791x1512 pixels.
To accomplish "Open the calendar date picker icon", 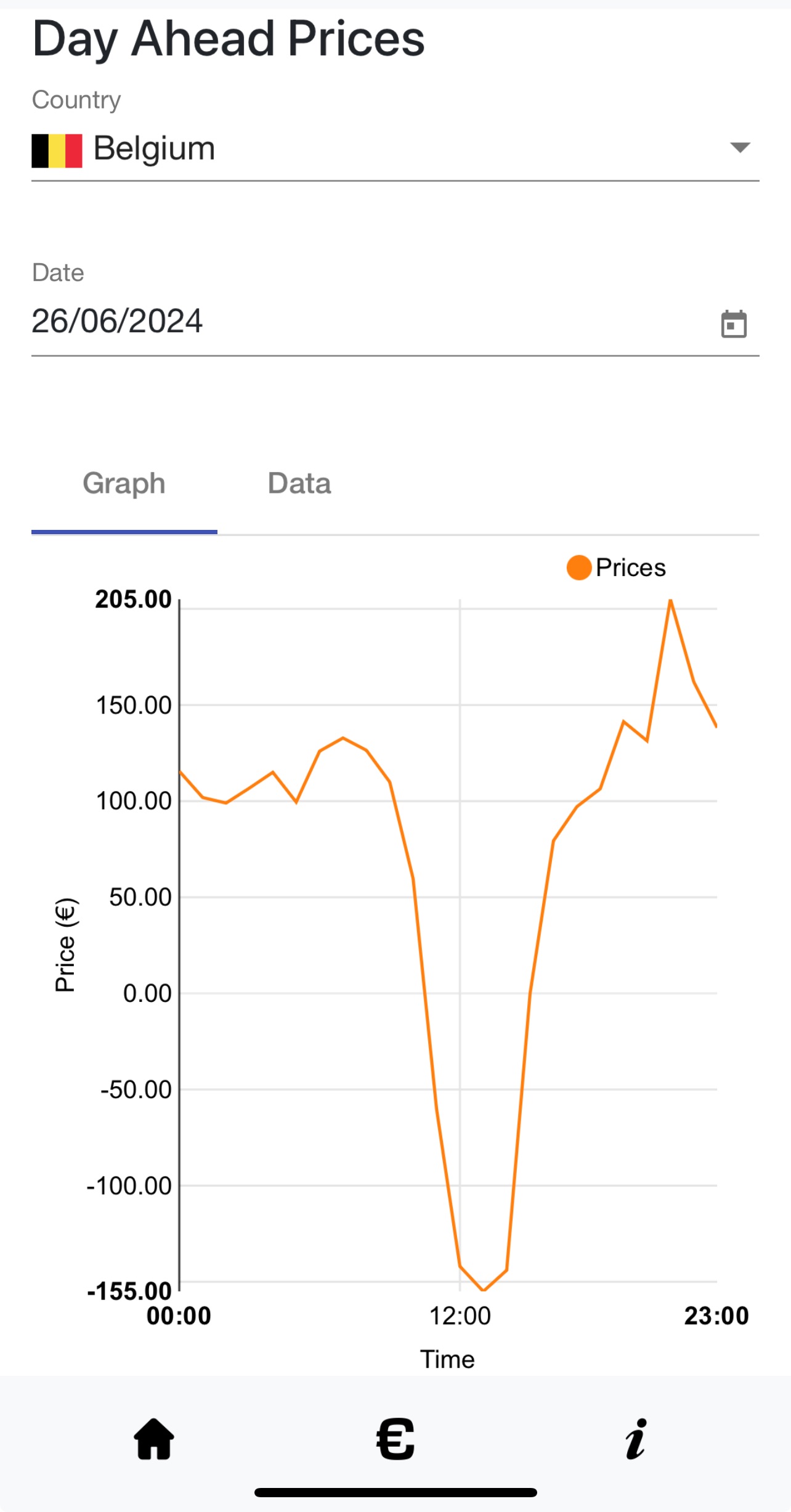I will coord(734,324).
